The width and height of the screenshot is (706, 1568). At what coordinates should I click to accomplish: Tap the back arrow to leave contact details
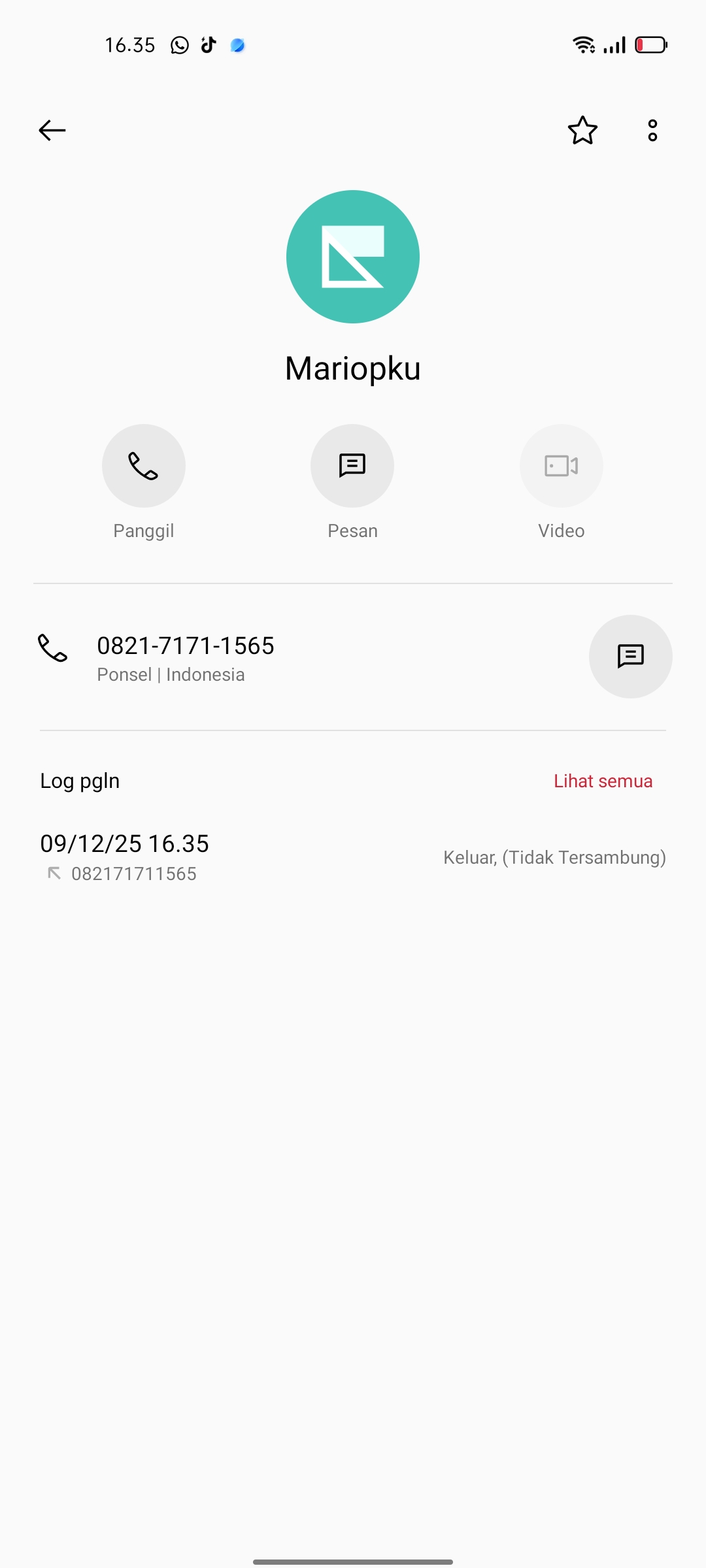(52, 130)
